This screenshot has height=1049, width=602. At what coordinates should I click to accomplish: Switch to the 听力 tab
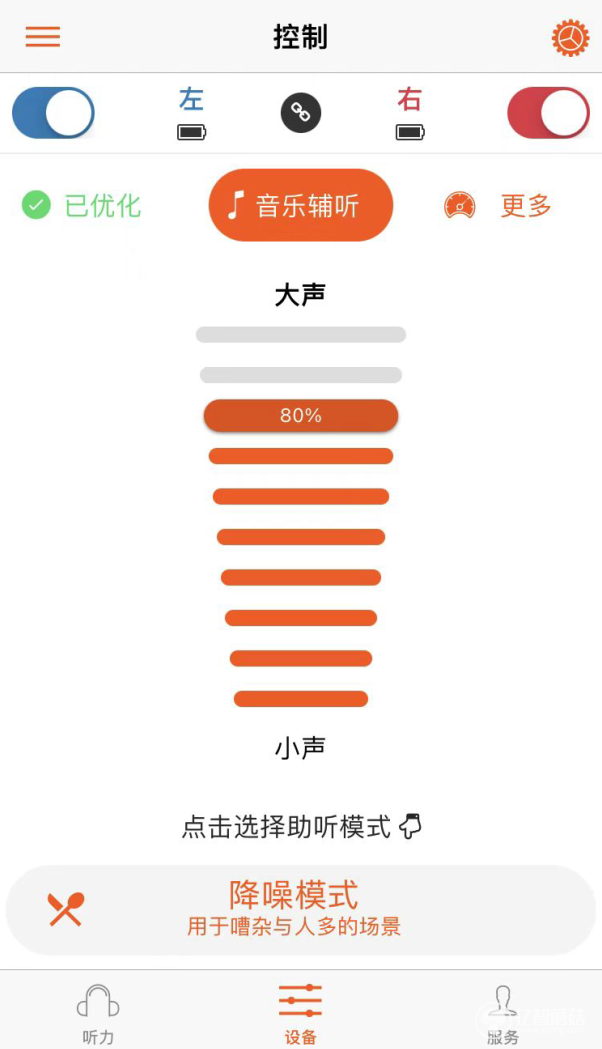coord(98,1014)
